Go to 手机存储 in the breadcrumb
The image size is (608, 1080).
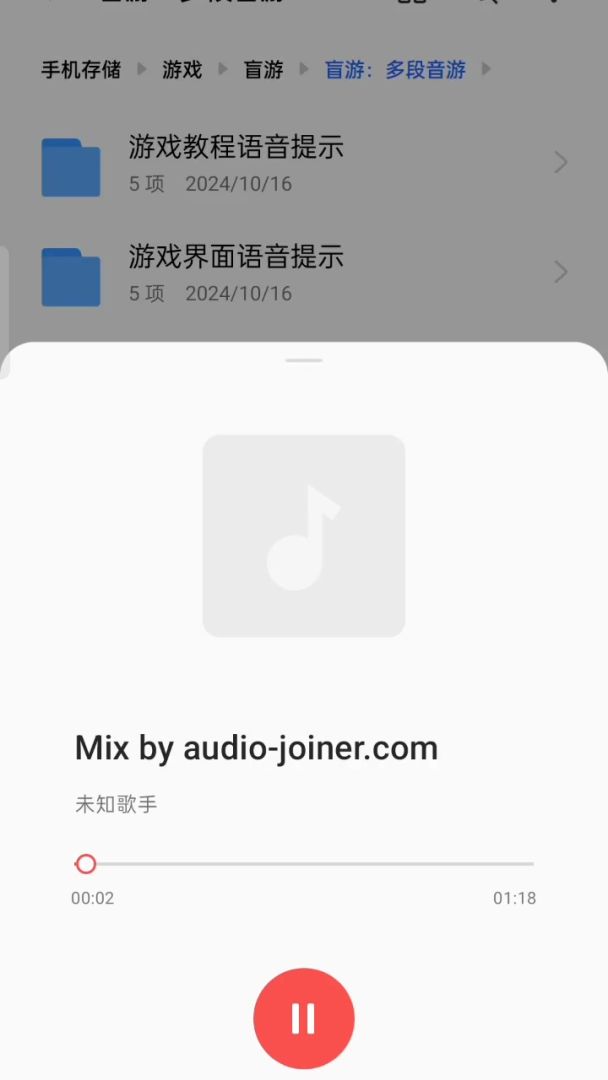(x=81, y=70)
